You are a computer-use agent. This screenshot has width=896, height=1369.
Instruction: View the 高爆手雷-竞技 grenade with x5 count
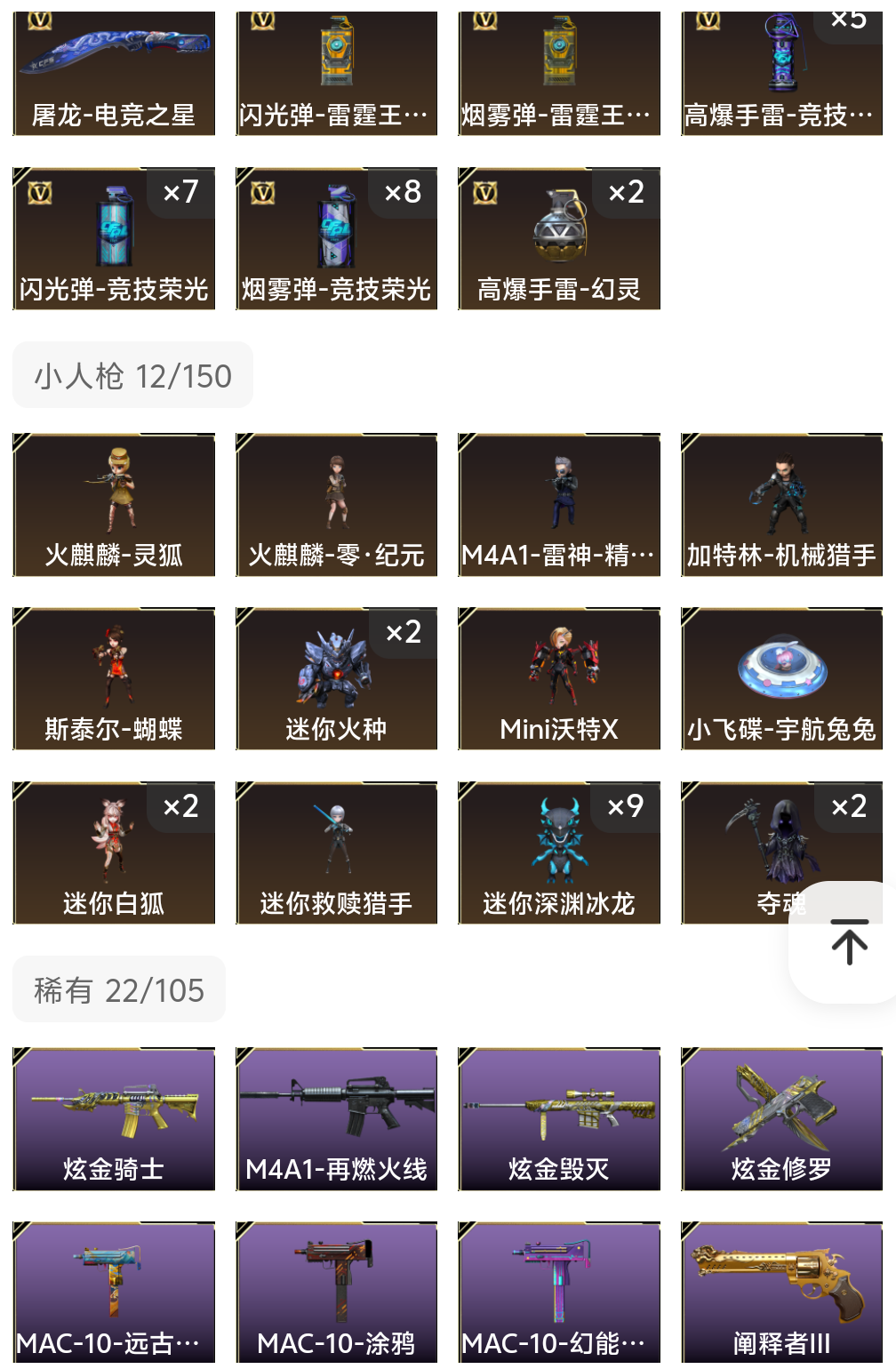click(x=780, y=67)
